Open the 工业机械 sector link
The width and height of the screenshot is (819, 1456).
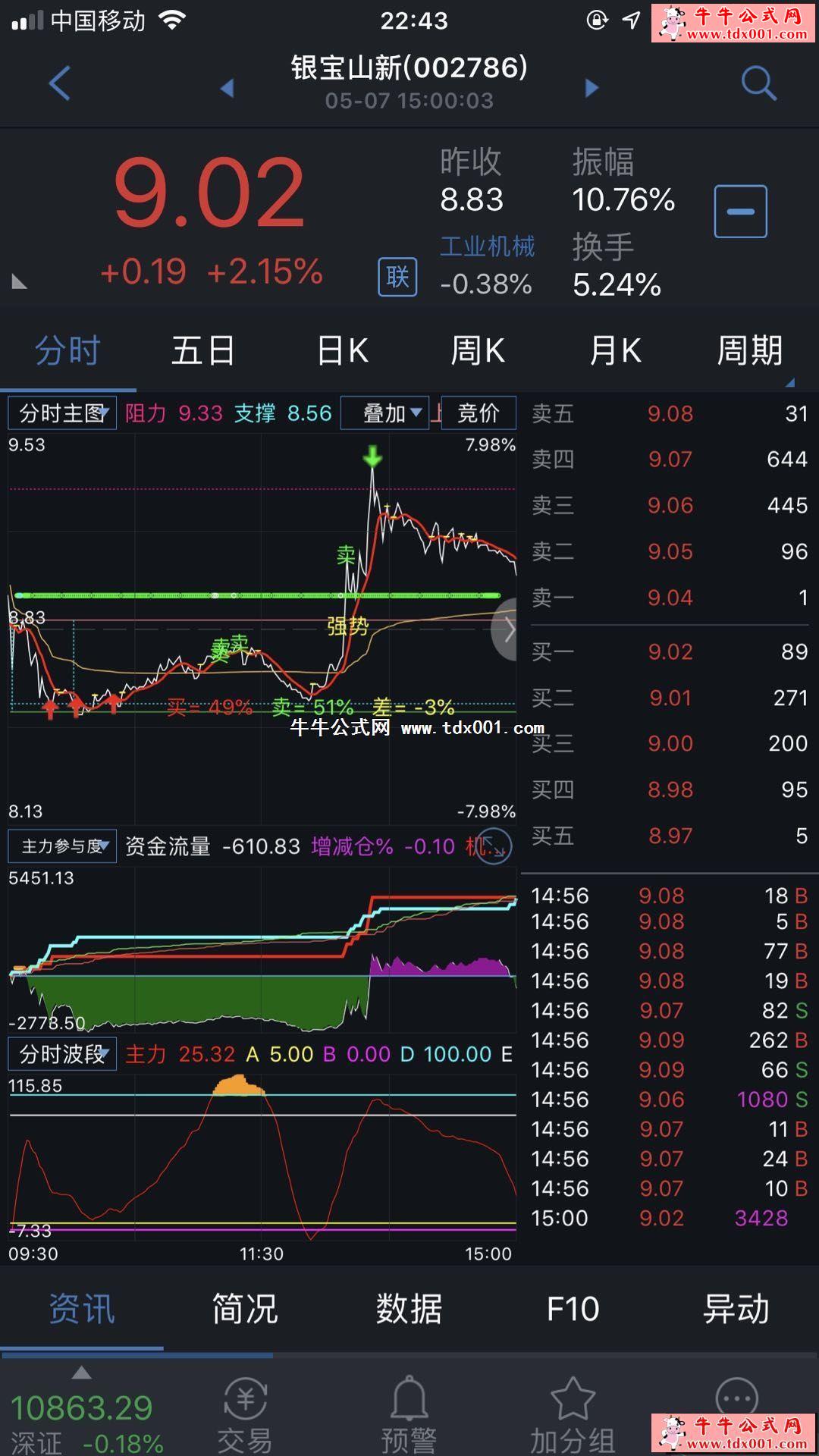tap(488, 246)
